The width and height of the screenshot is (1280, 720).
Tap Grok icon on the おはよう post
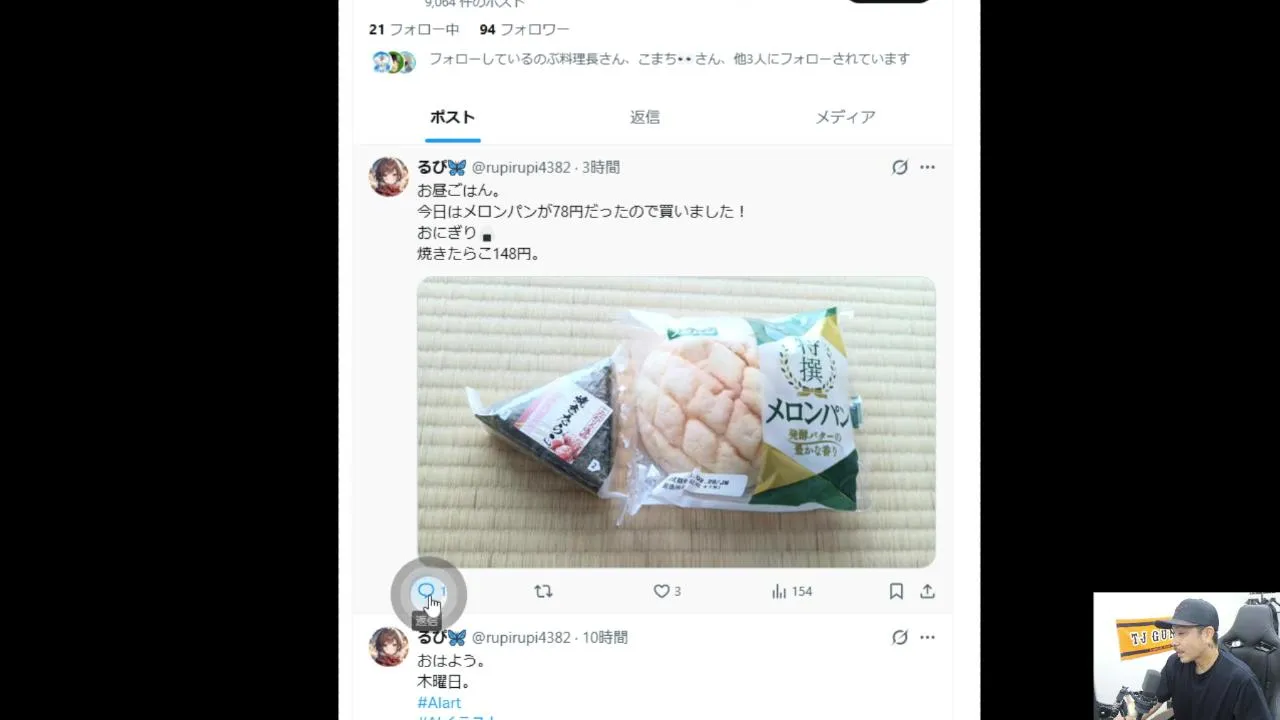click(x=899, y=637)
